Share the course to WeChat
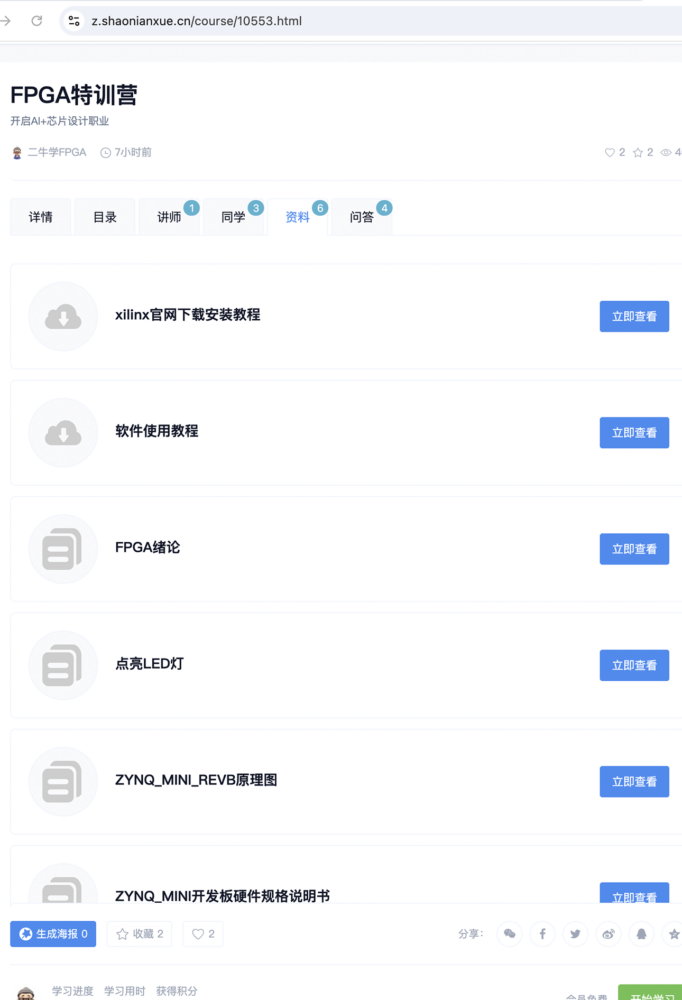The image size is (682, 1000). pos(509,934)
